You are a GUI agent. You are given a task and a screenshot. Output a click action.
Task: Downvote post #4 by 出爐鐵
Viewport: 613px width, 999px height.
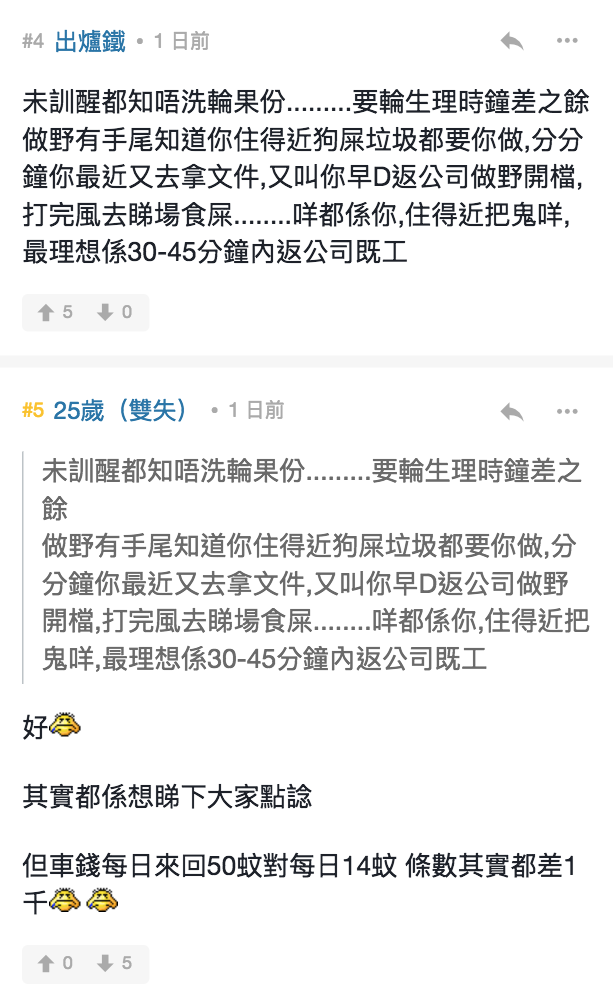click(114, 312)
